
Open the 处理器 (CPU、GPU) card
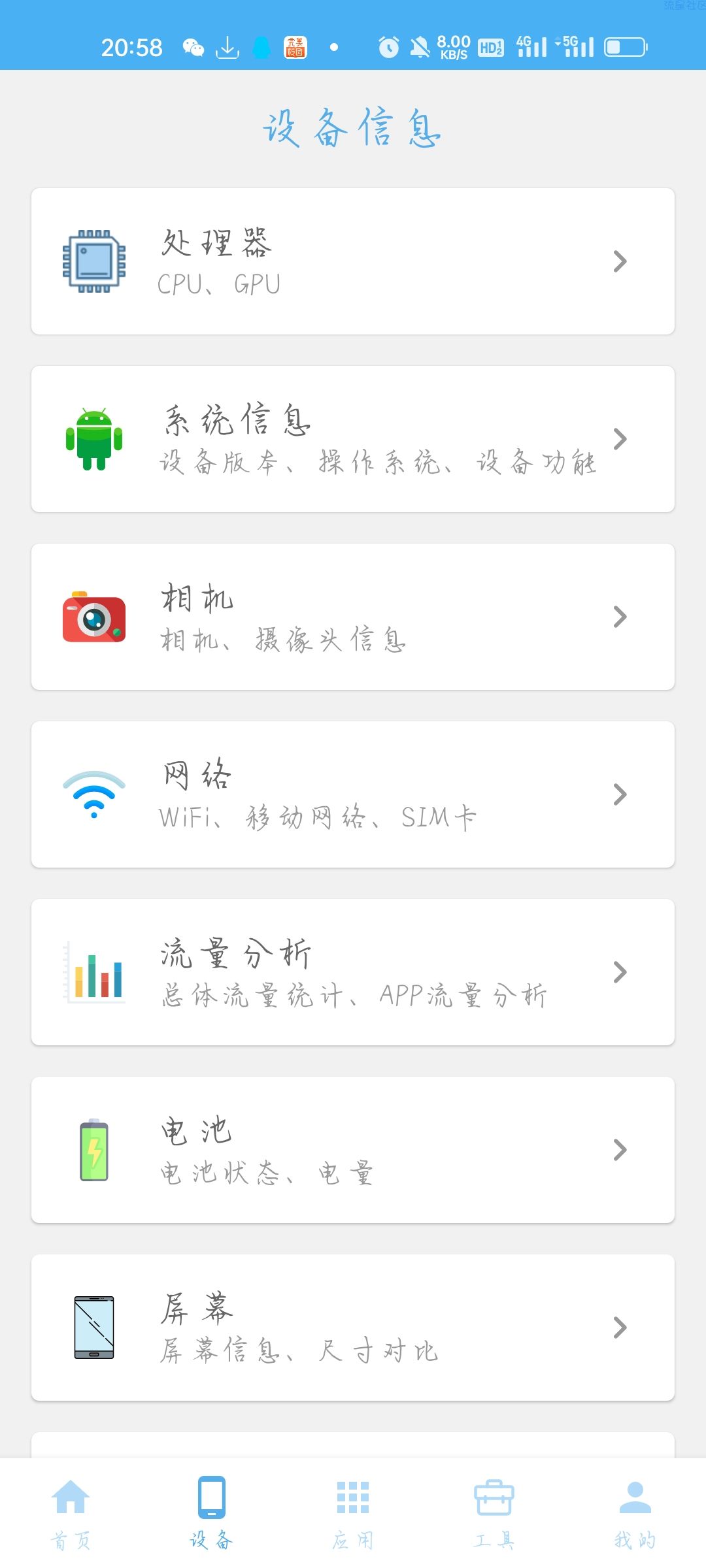click(x=353, y=261)
